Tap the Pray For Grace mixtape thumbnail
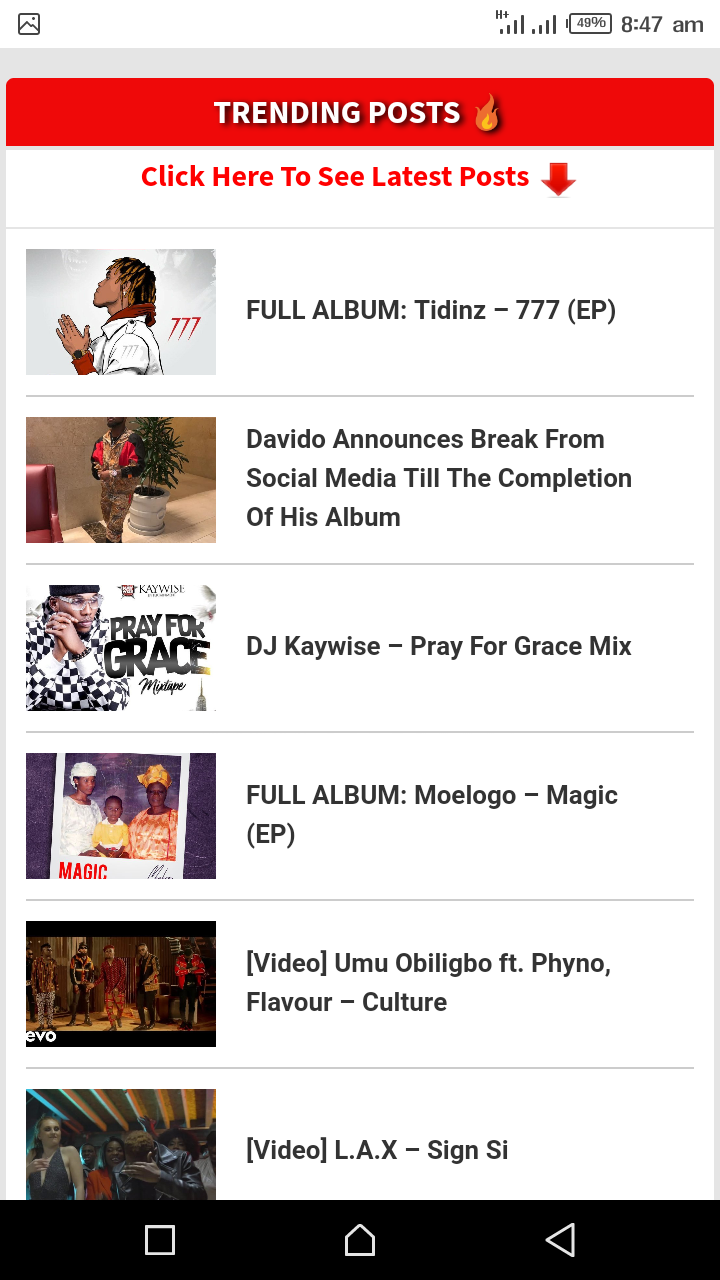 coord(121,648)
